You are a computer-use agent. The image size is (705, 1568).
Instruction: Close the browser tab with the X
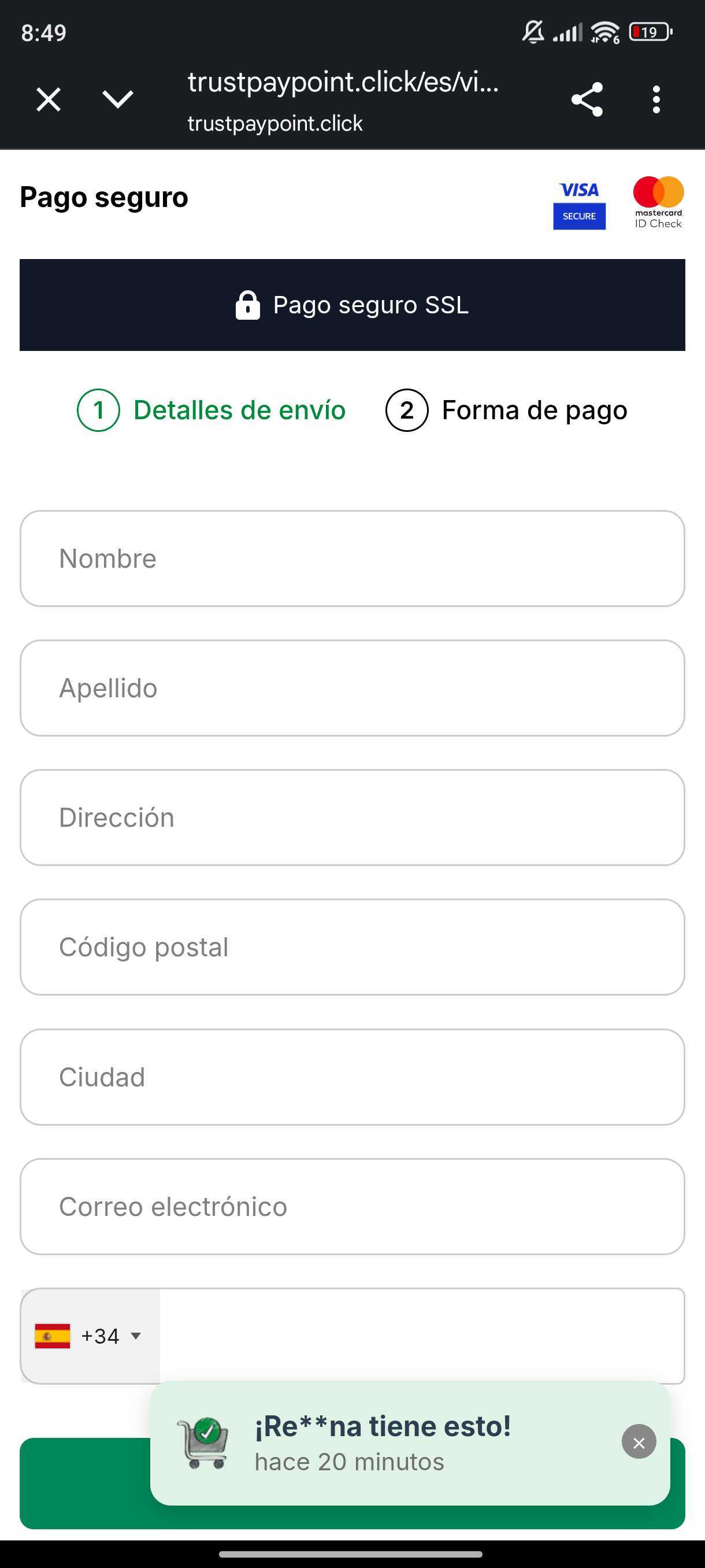(x=47, y=99)
